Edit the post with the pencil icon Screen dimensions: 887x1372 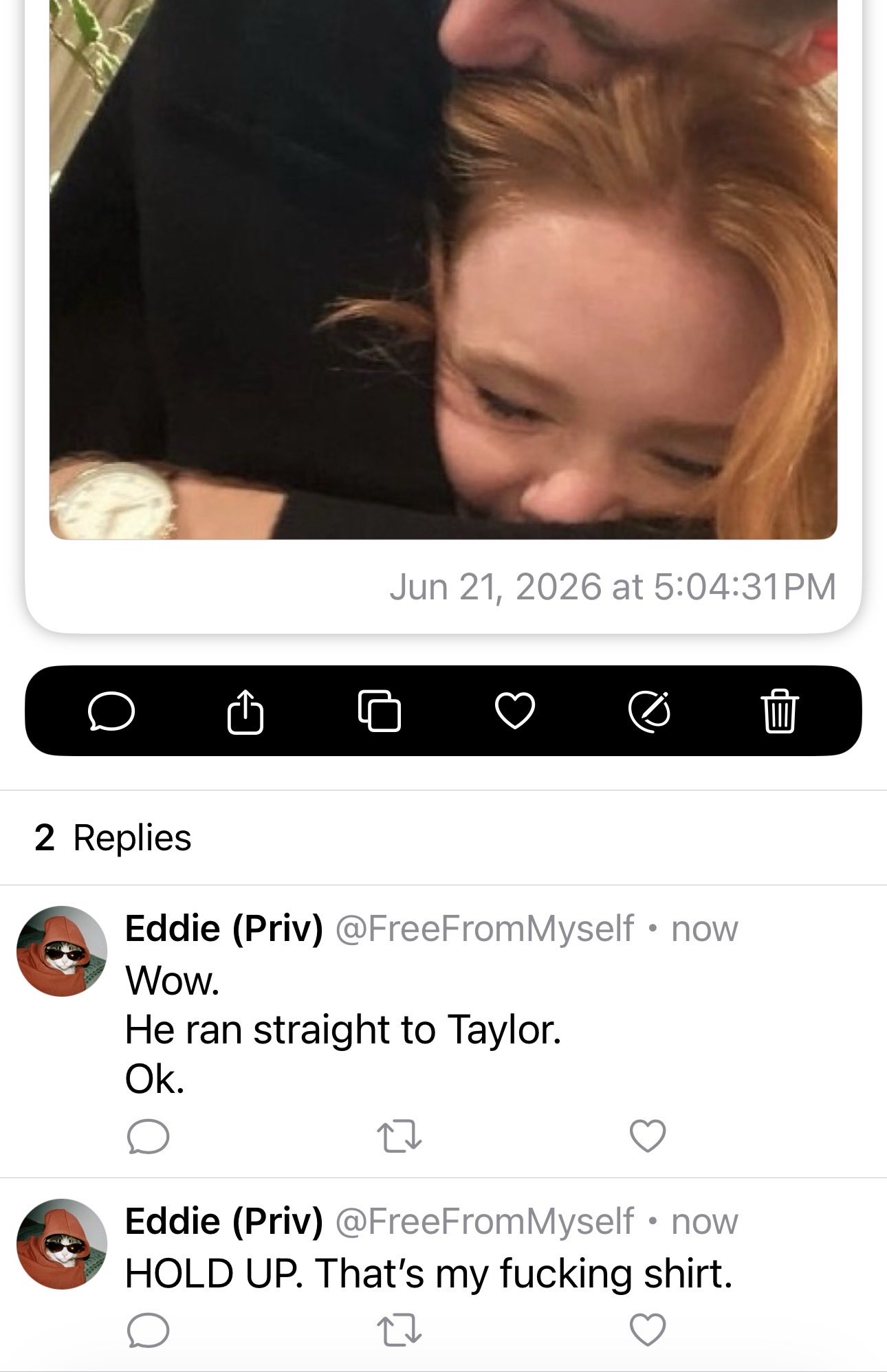(650, 711)
